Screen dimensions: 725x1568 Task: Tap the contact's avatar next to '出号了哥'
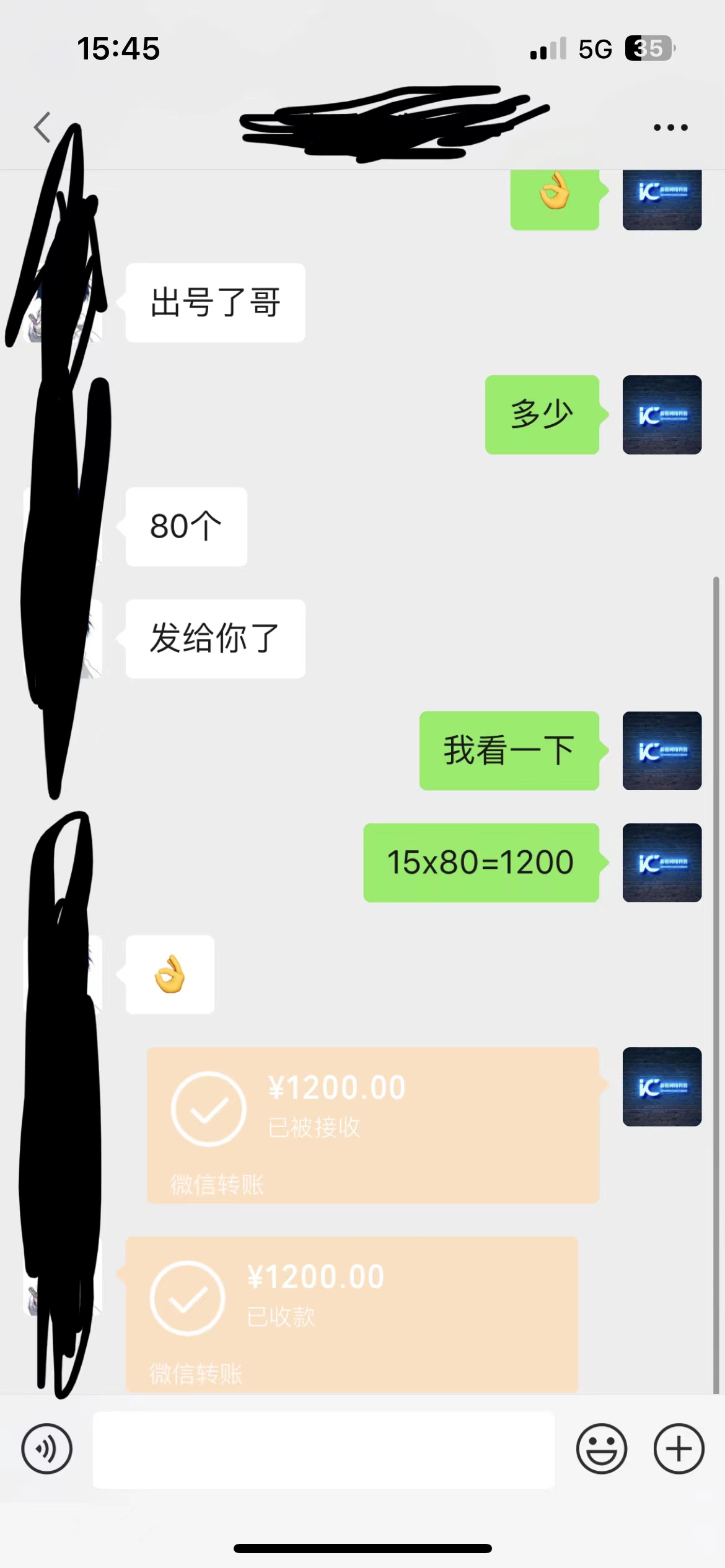coord(62,303)
